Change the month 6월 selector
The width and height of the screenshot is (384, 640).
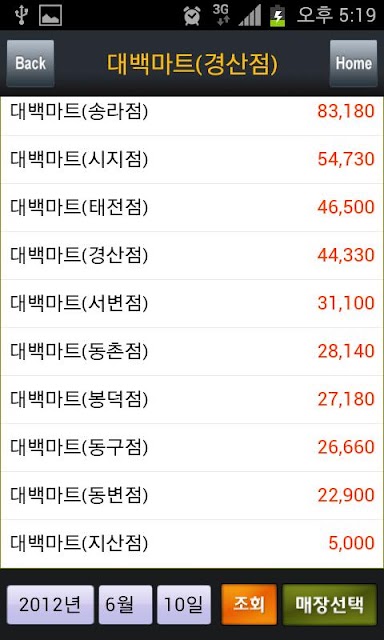click(125, 605)
